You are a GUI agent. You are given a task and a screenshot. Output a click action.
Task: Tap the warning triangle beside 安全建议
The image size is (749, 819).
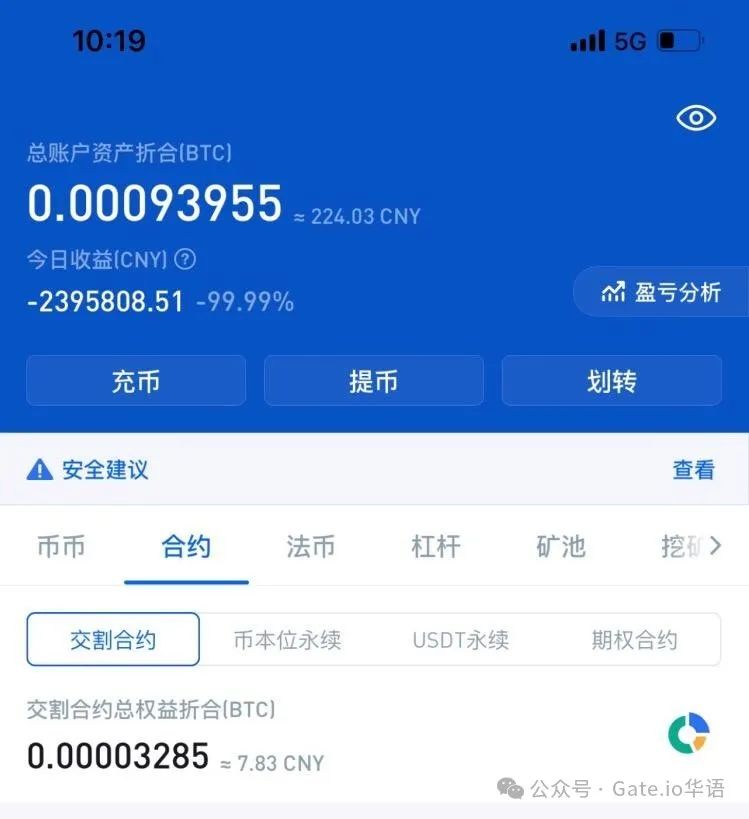coord(39,470)
